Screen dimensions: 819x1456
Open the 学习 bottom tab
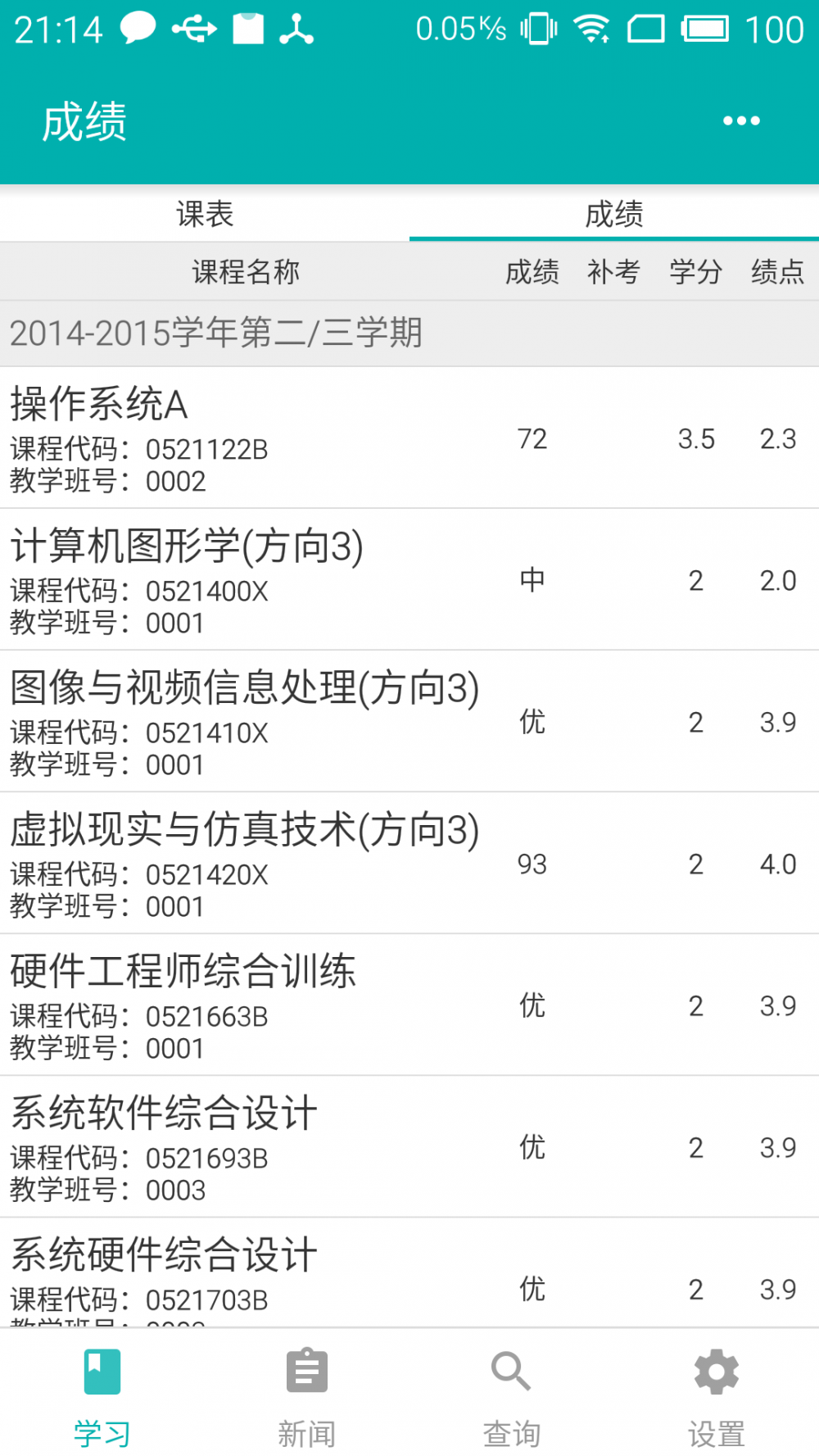[102, 1393]
